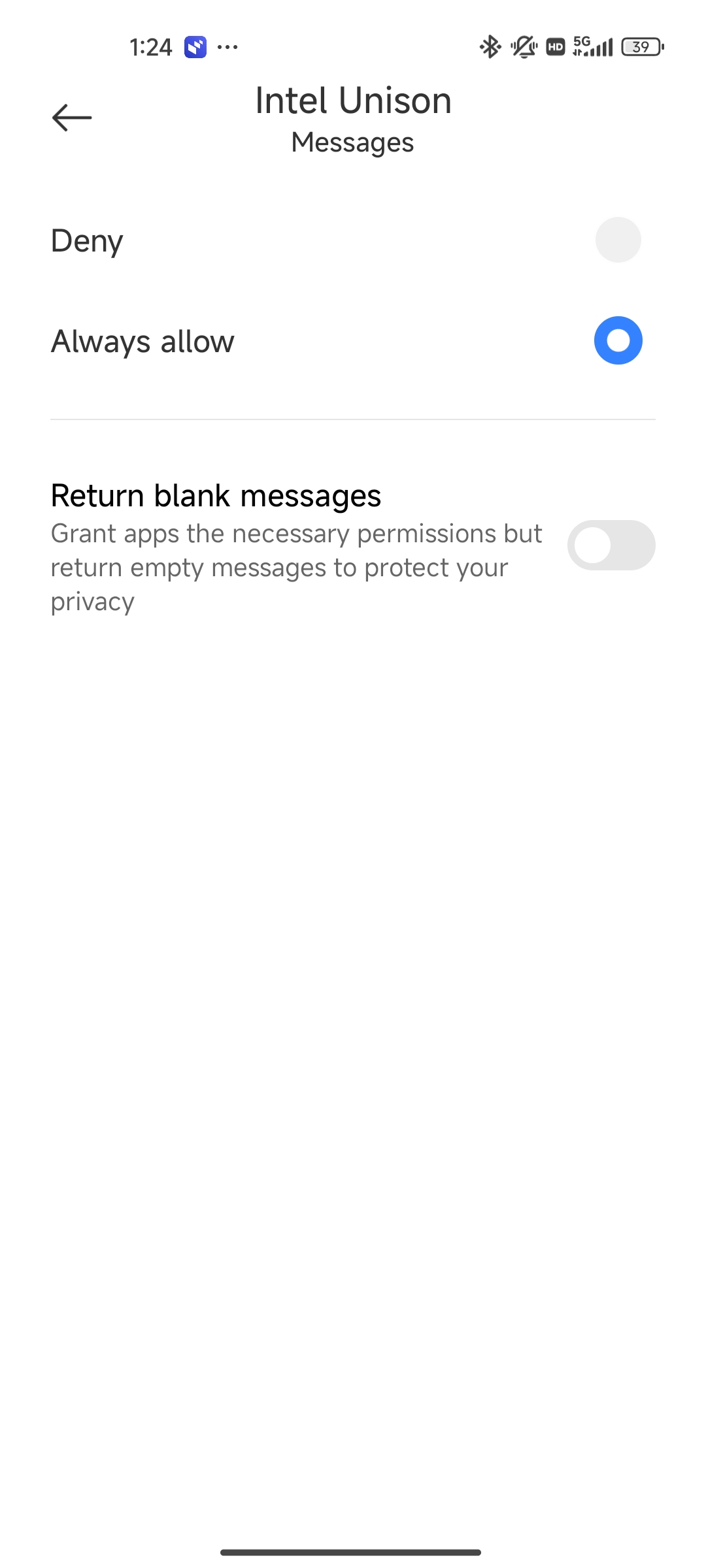Go back using the arrow icon
The width and height of the screenshot is (706, 1568).
click(72, 118)
